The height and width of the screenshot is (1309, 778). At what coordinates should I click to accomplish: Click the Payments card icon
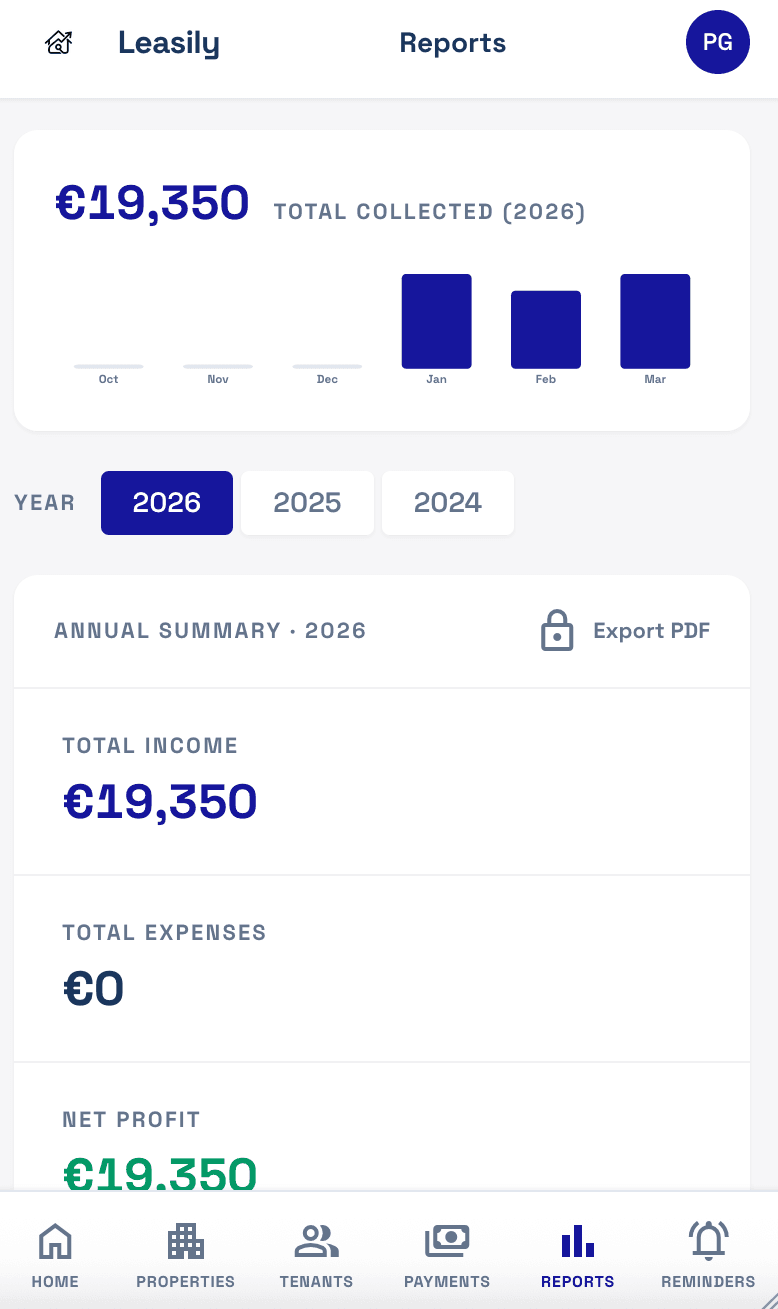pos(447,1240)
